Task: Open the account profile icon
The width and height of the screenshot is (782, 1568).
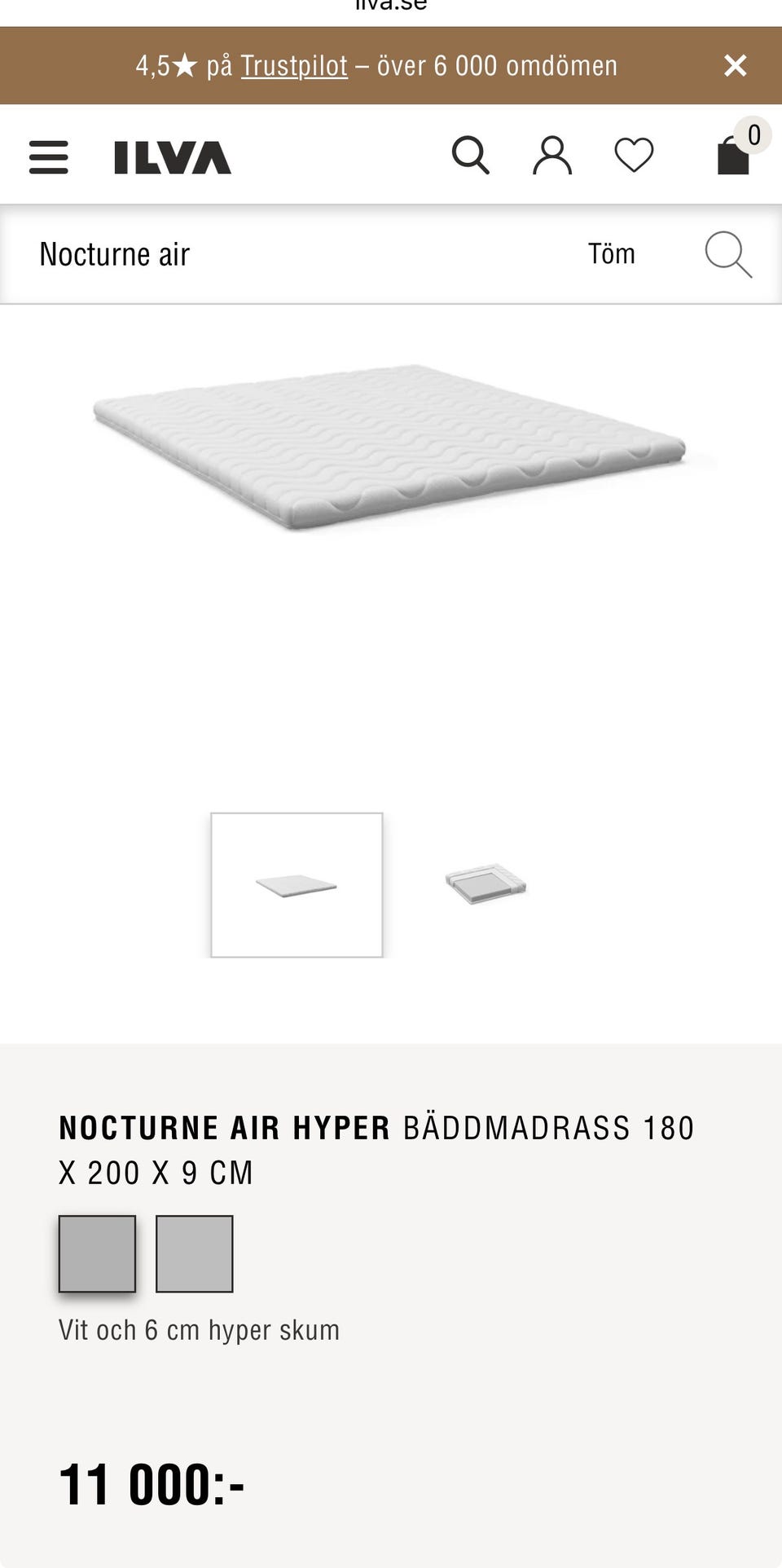Action: [552, 155]
